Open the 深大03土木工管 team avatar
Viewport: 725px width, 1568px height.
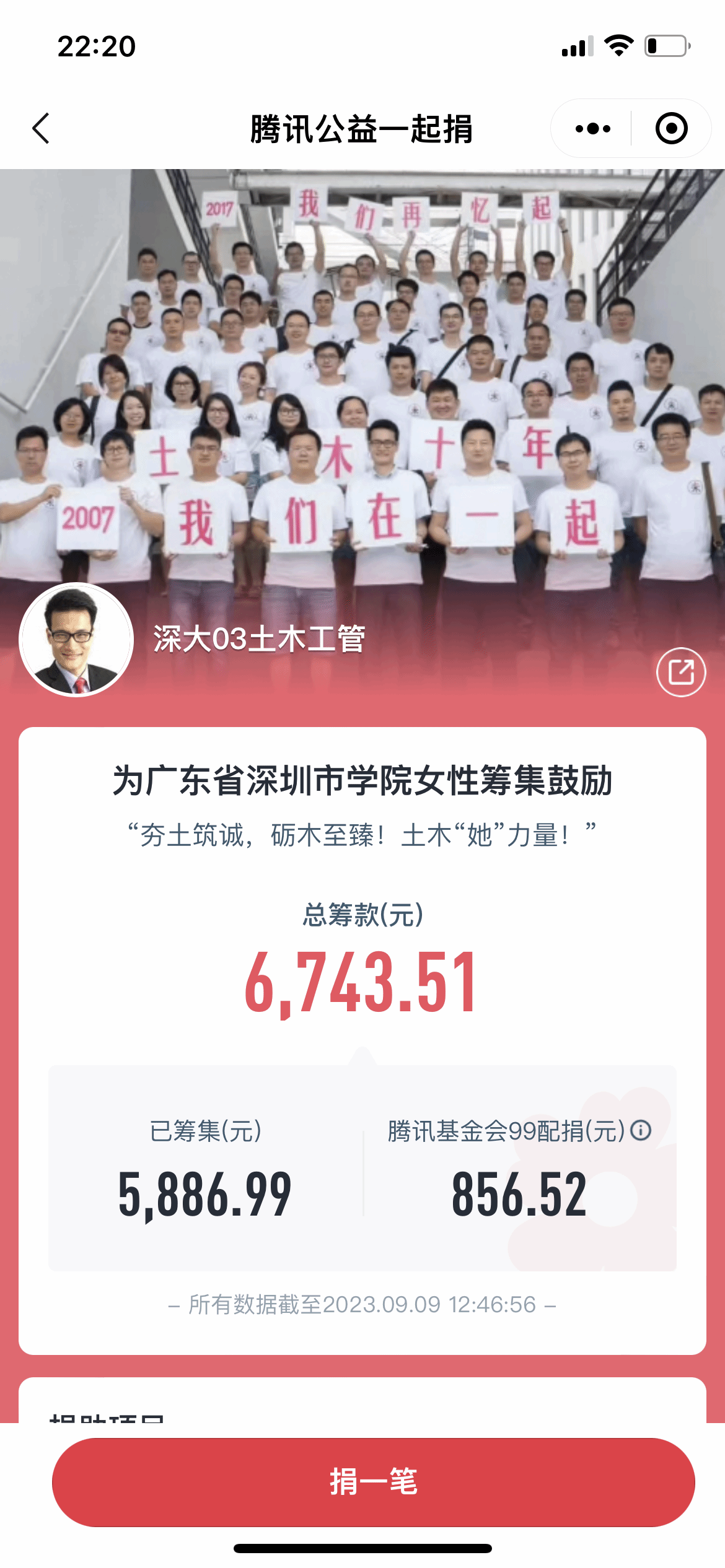[x=77, y=640]
